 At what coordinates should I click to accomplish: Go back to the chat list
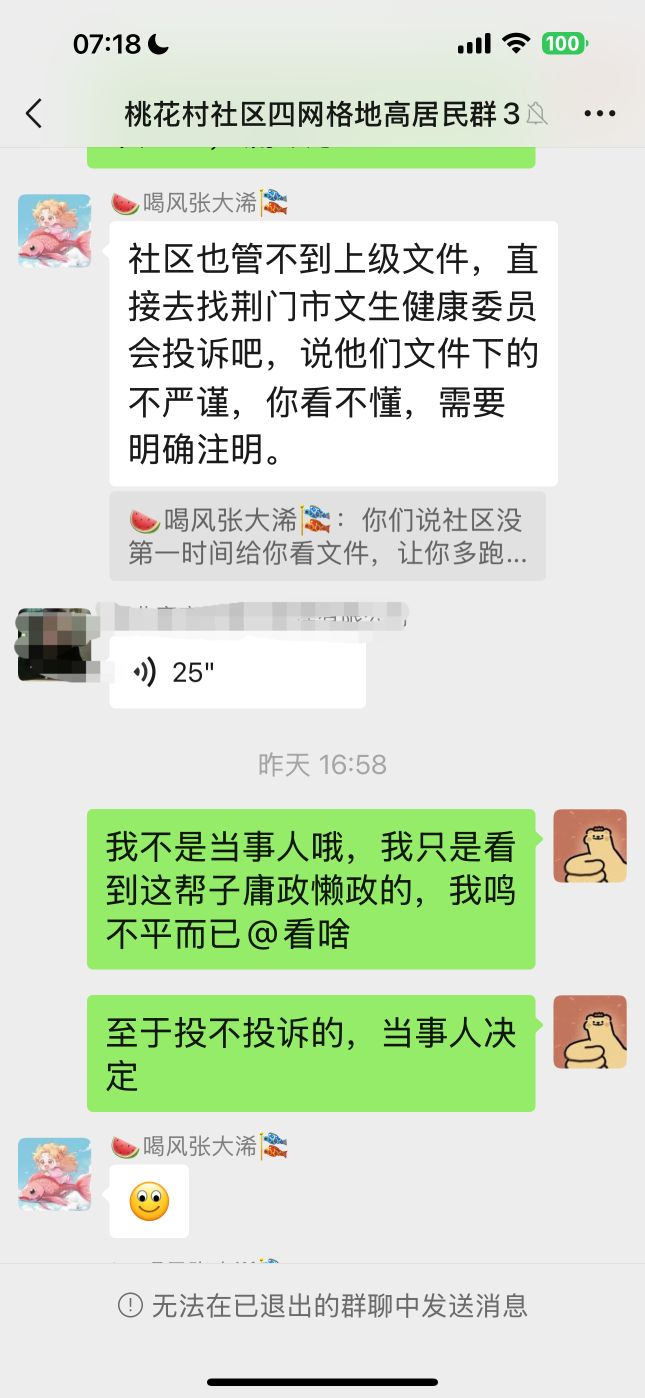[x=34, y=113]
